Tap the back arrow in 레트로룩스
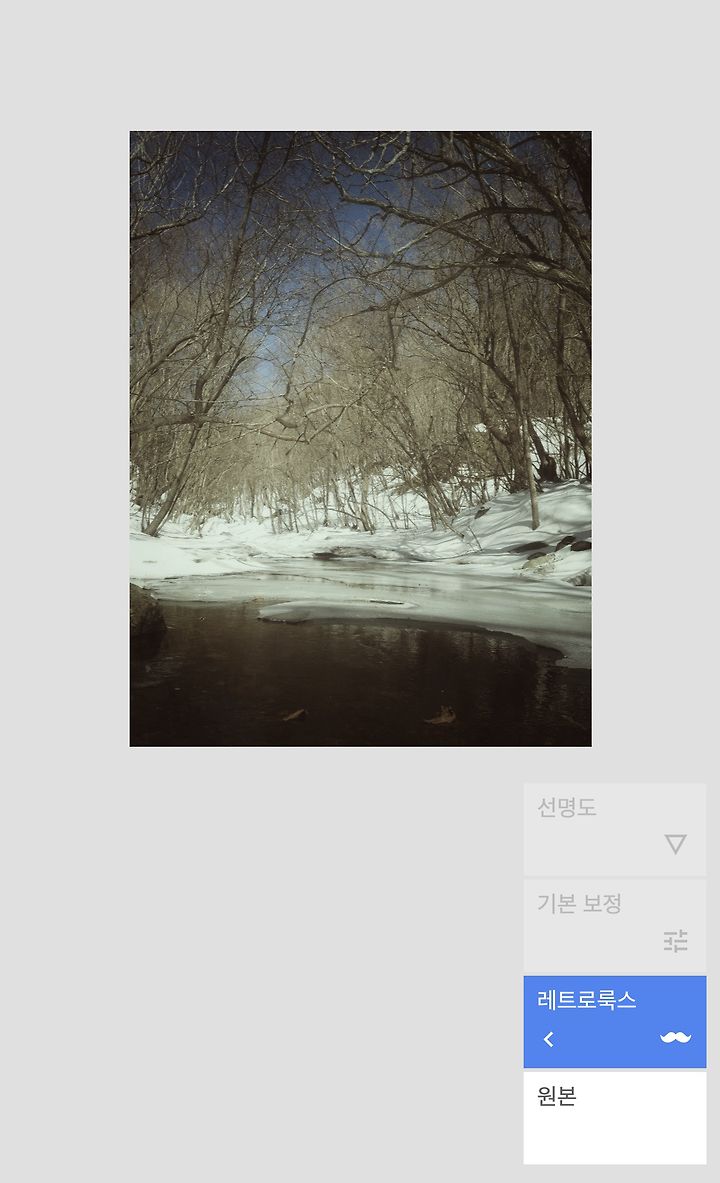 549,1039
